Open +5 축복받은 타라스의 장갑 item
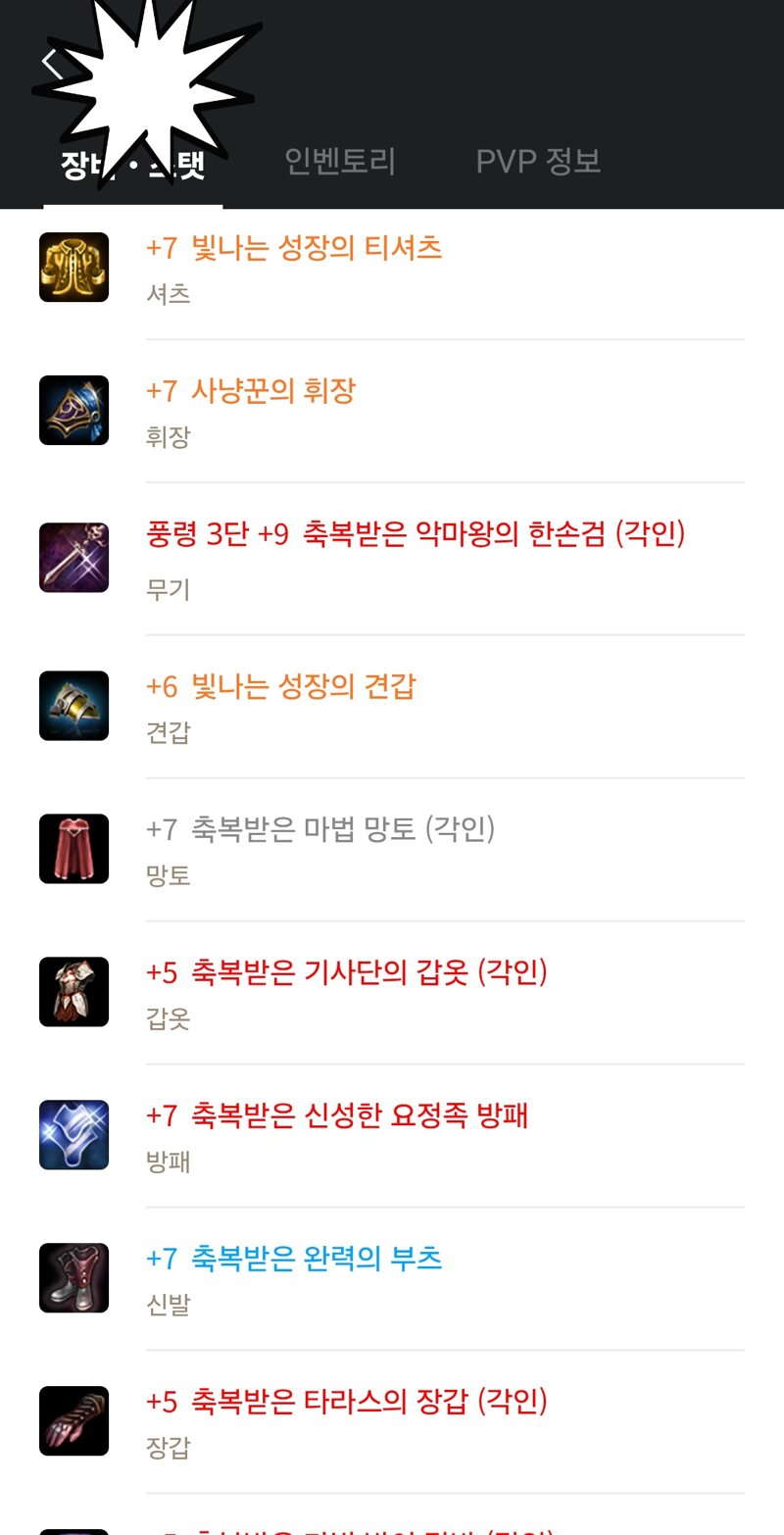784x1535 pixels. (x=392, y=1422)
